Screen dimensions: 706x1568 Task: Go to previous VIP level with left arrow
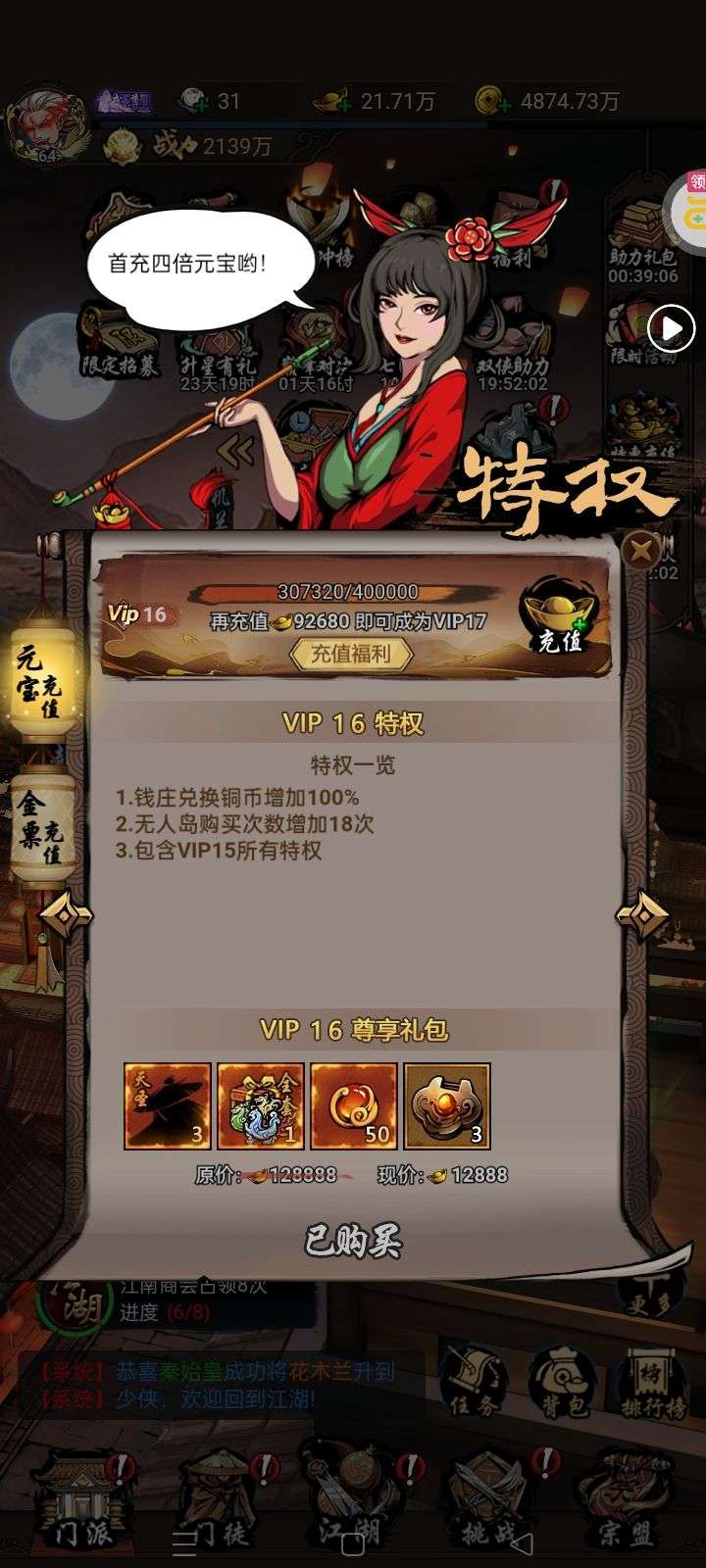point(66,915)
